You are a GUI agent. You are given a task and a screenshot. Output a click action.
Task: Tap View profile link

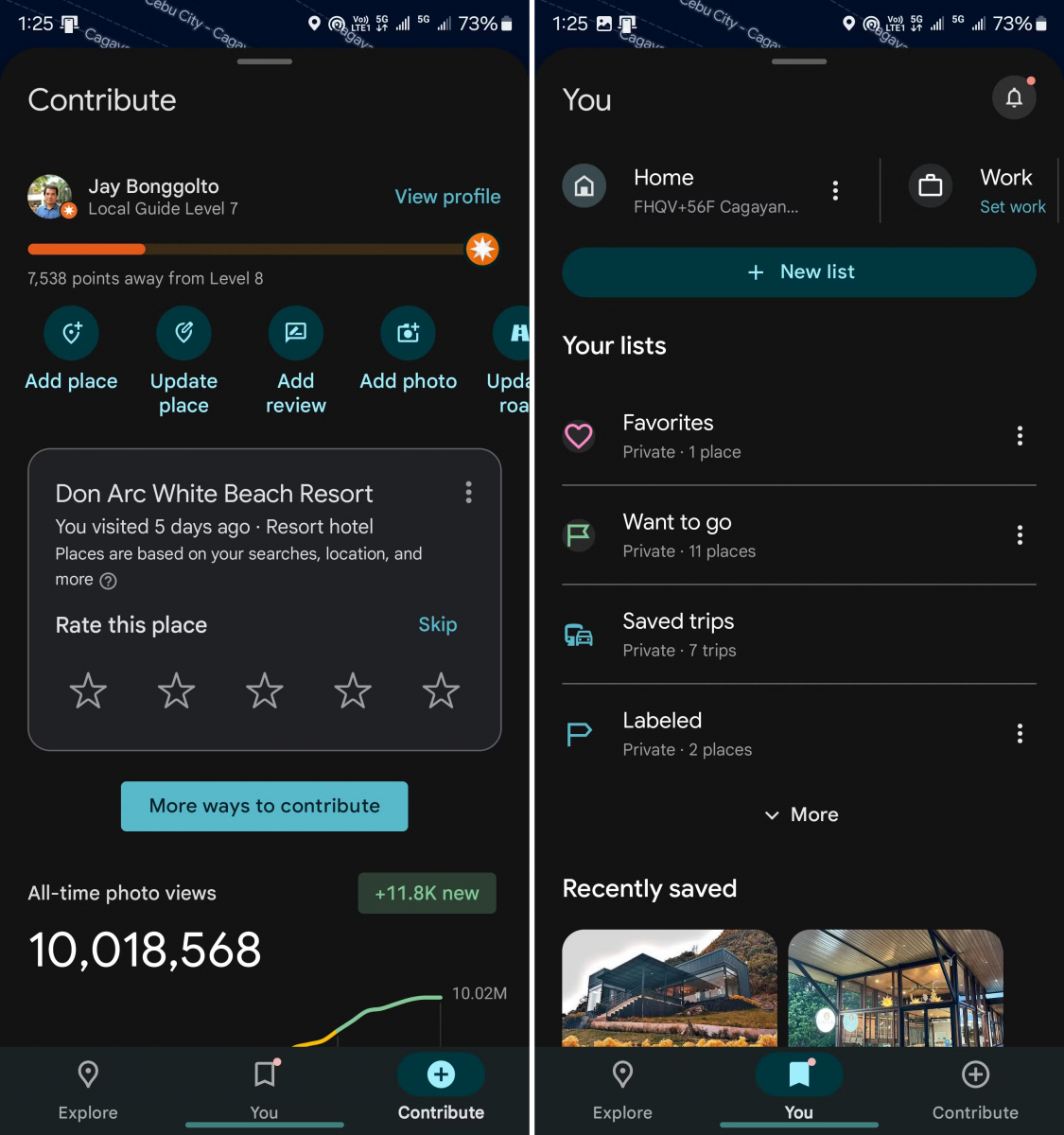447,196
